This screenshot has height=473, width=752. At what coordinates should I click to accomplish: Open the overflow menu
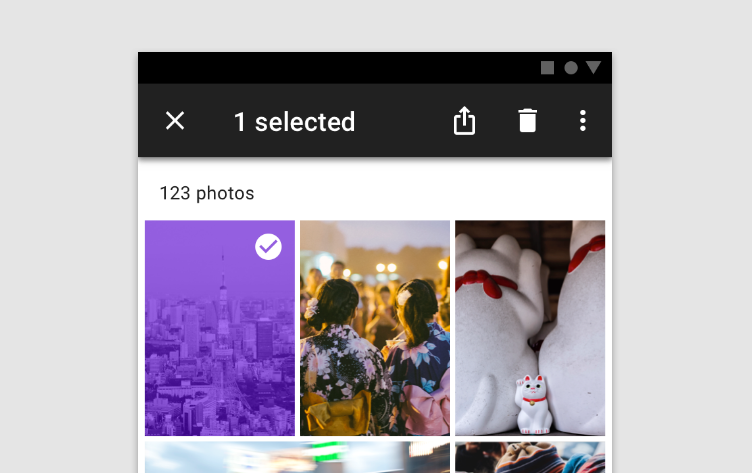pos(583,121)
